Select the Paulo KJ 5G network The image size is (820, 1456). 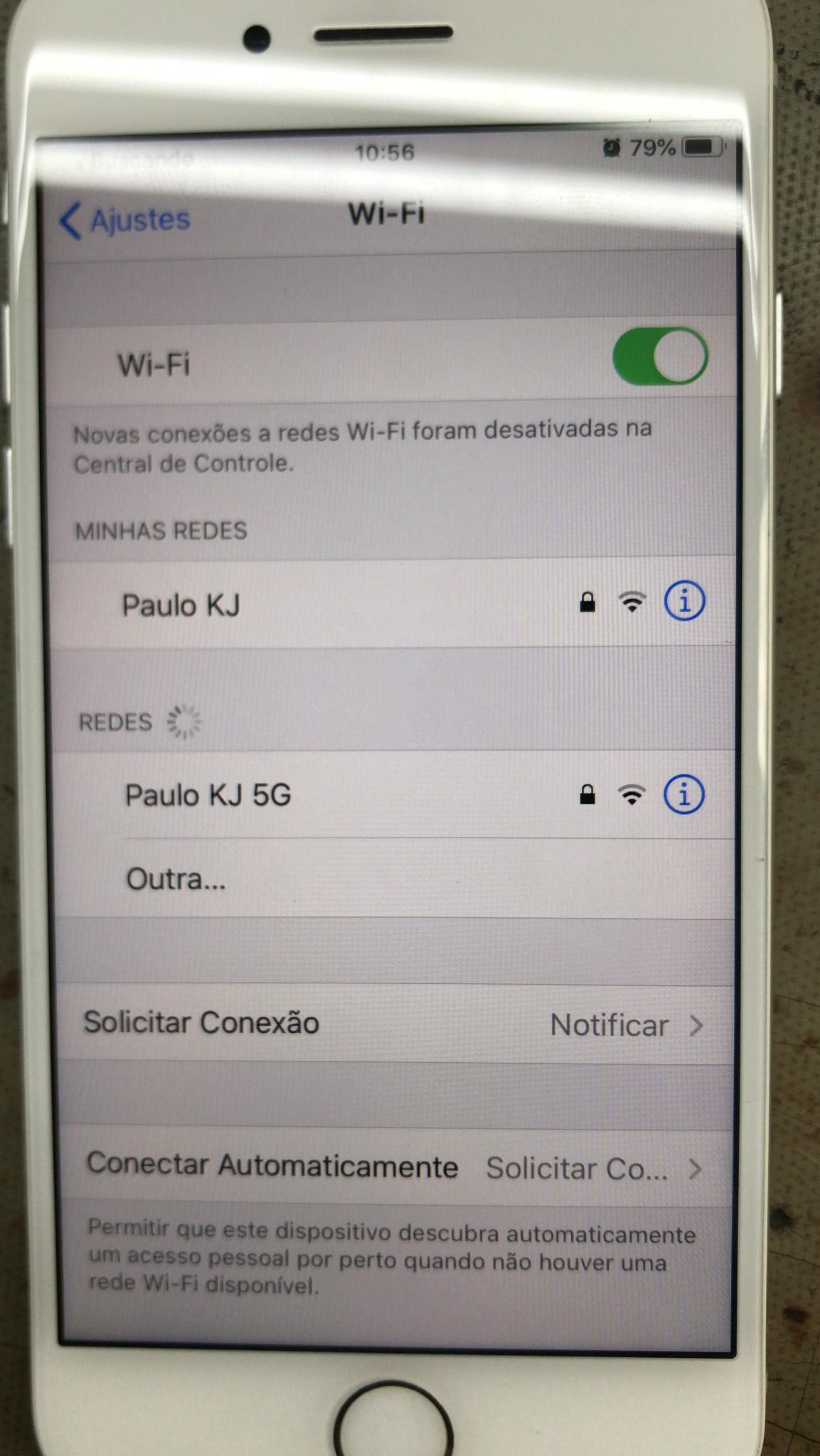[x=393, y=794]
